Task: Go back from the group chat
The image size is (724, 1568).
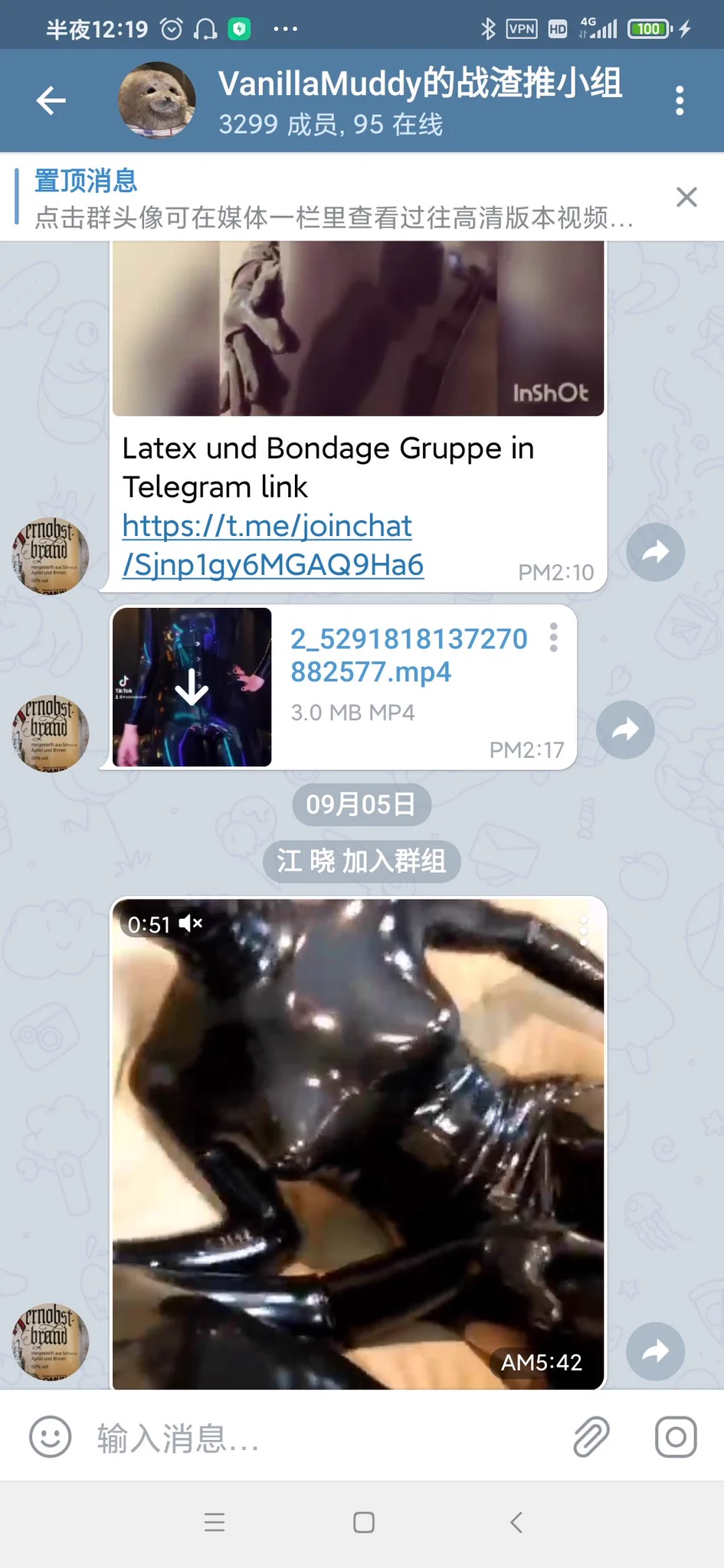Action: click(x=51, y=100)
